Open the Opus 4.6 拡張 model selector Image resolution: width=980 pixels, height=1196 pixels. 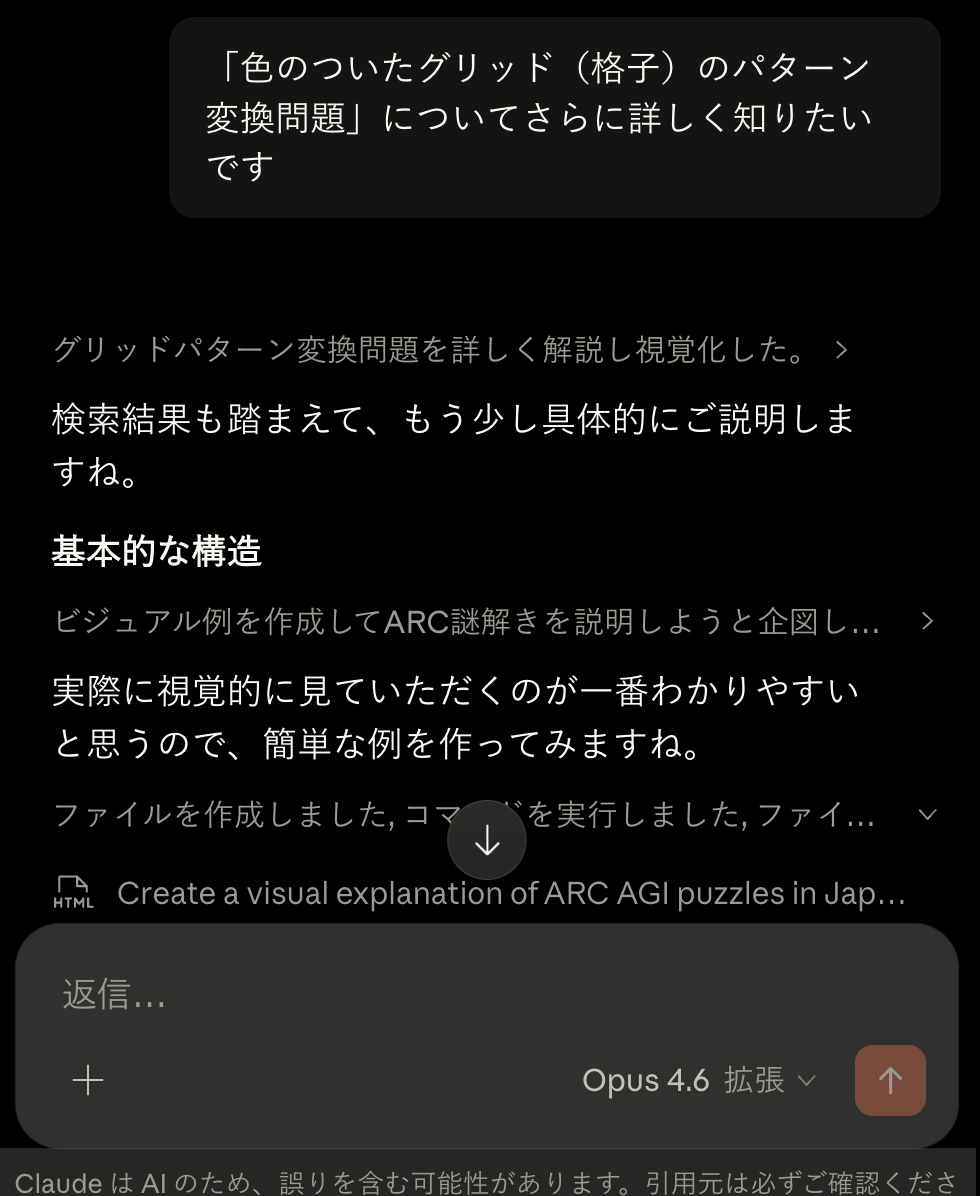coord(699,1080)
